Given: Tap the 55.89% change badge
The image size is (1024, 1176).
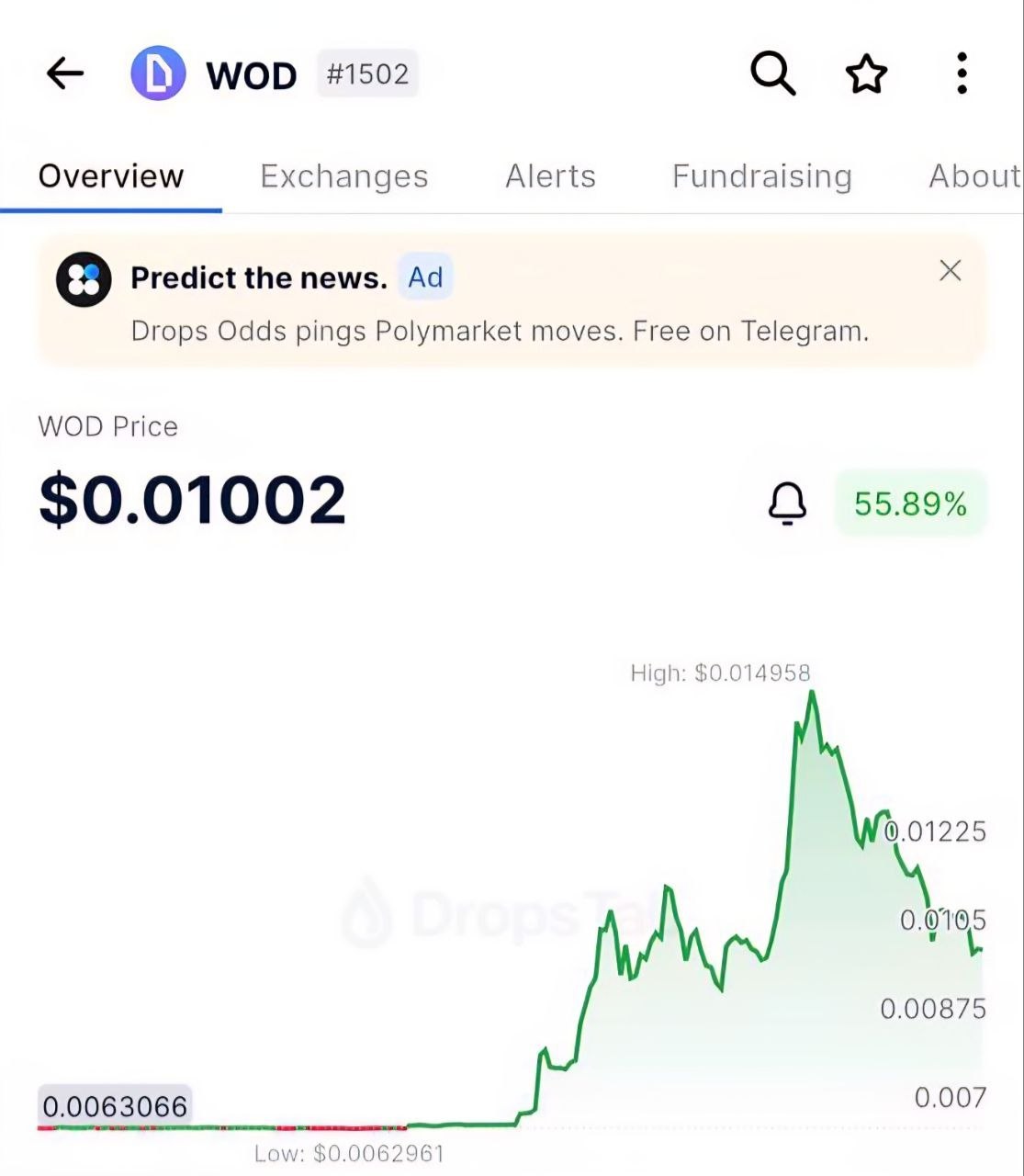Looking at the screenshot, I should click(x=910, y=503).
